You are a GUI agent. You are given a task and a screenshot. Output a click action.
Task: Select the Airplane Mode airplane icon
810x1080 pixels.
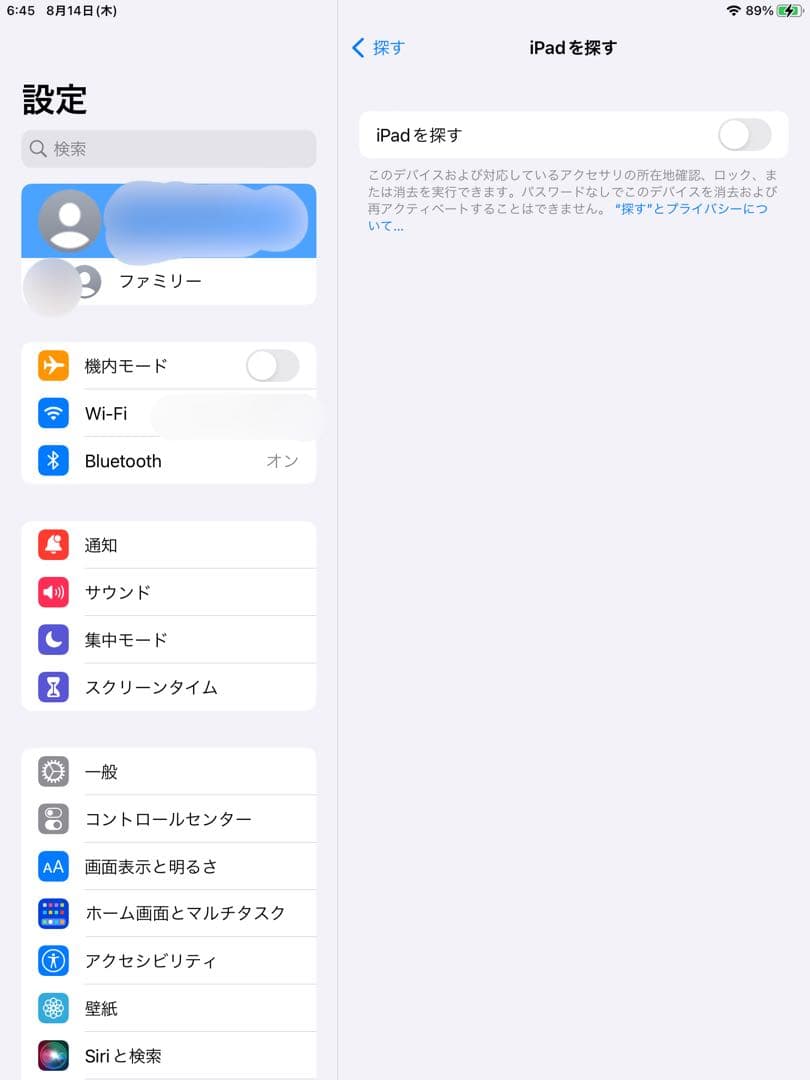click(54, 366)
